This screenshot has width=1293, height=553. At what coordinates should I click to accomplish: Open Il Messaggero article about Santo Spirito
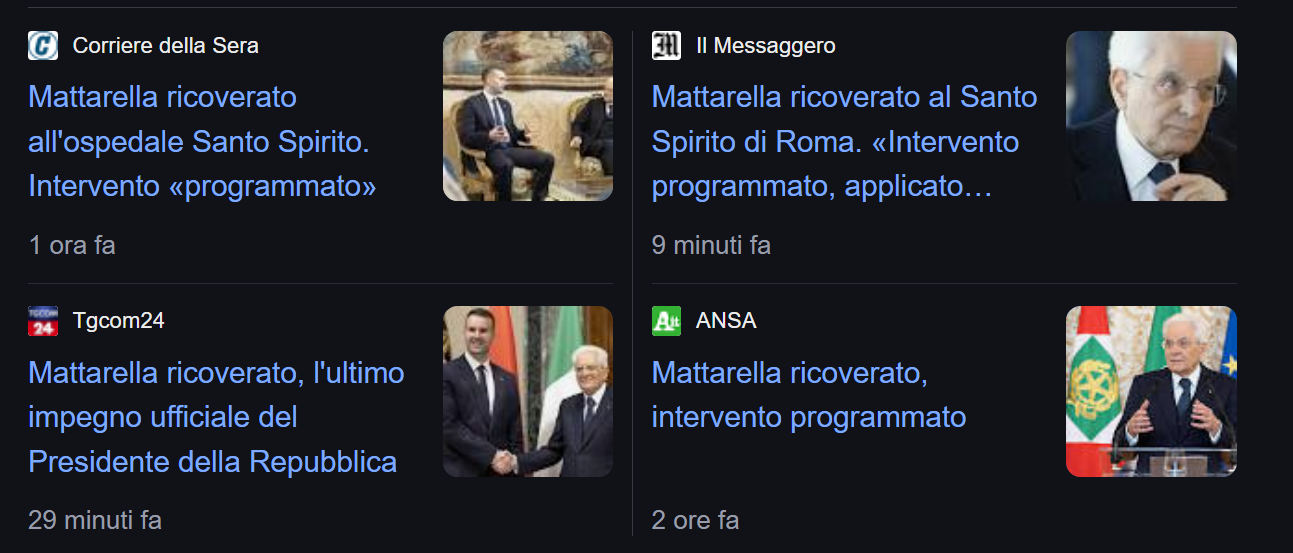pyautogui.click(x=844, y=141)
